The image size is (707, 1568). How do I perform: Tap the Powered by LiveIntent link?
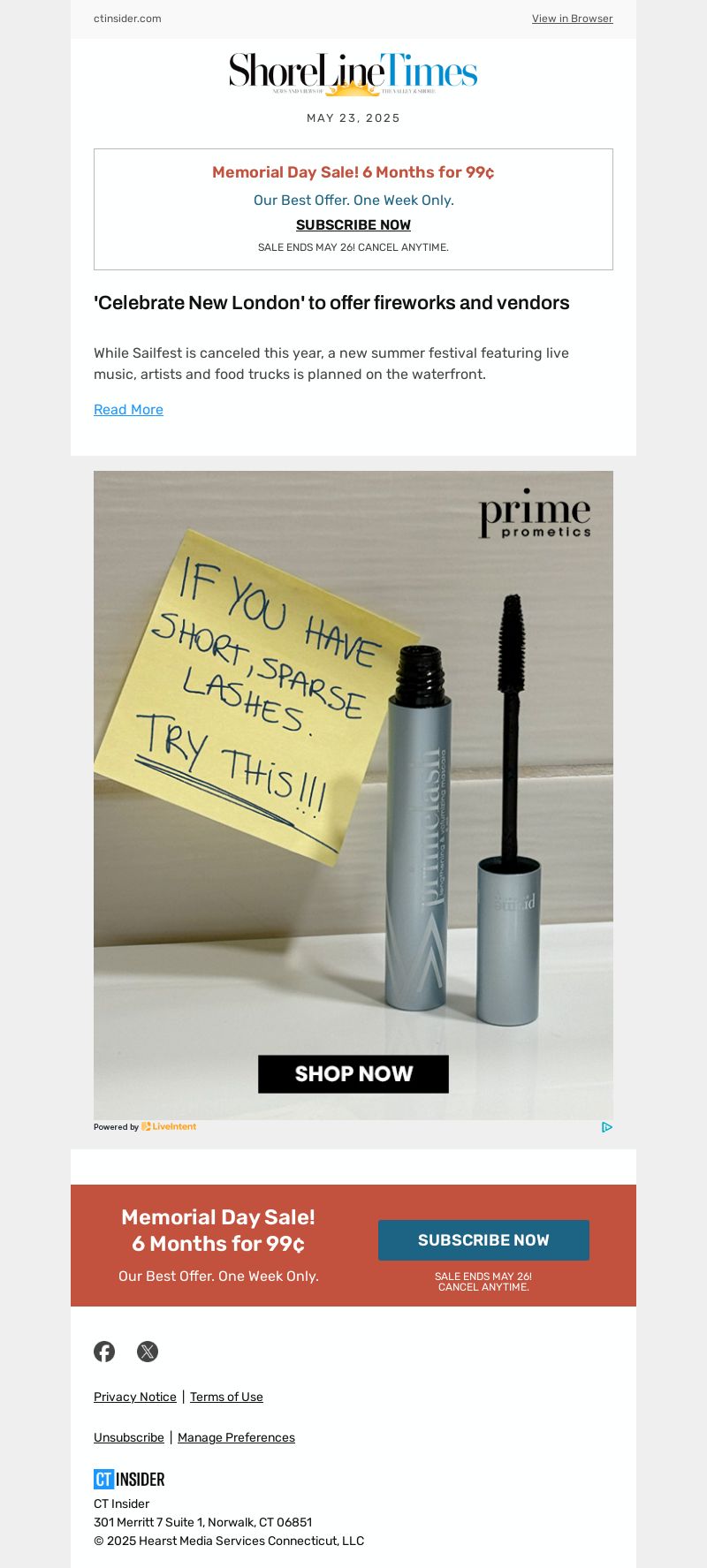point(145,1127)
